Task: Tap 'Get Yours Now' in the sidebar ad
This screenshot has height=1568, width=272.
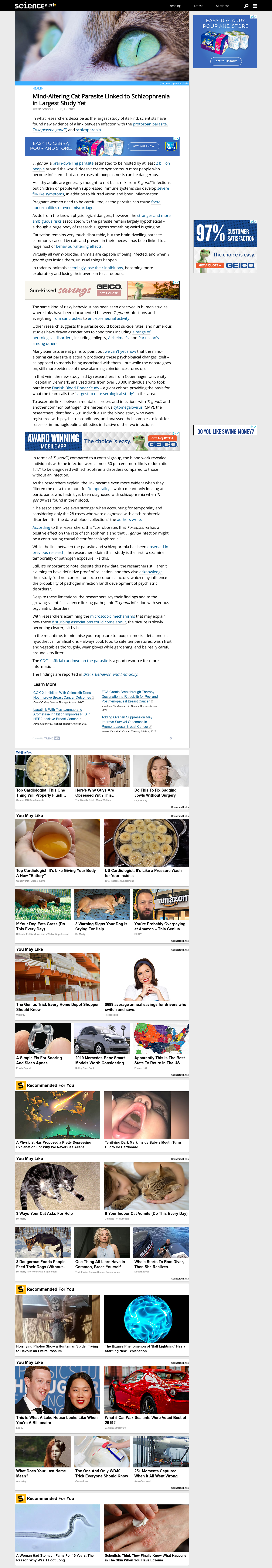Action: click(225, 61)
